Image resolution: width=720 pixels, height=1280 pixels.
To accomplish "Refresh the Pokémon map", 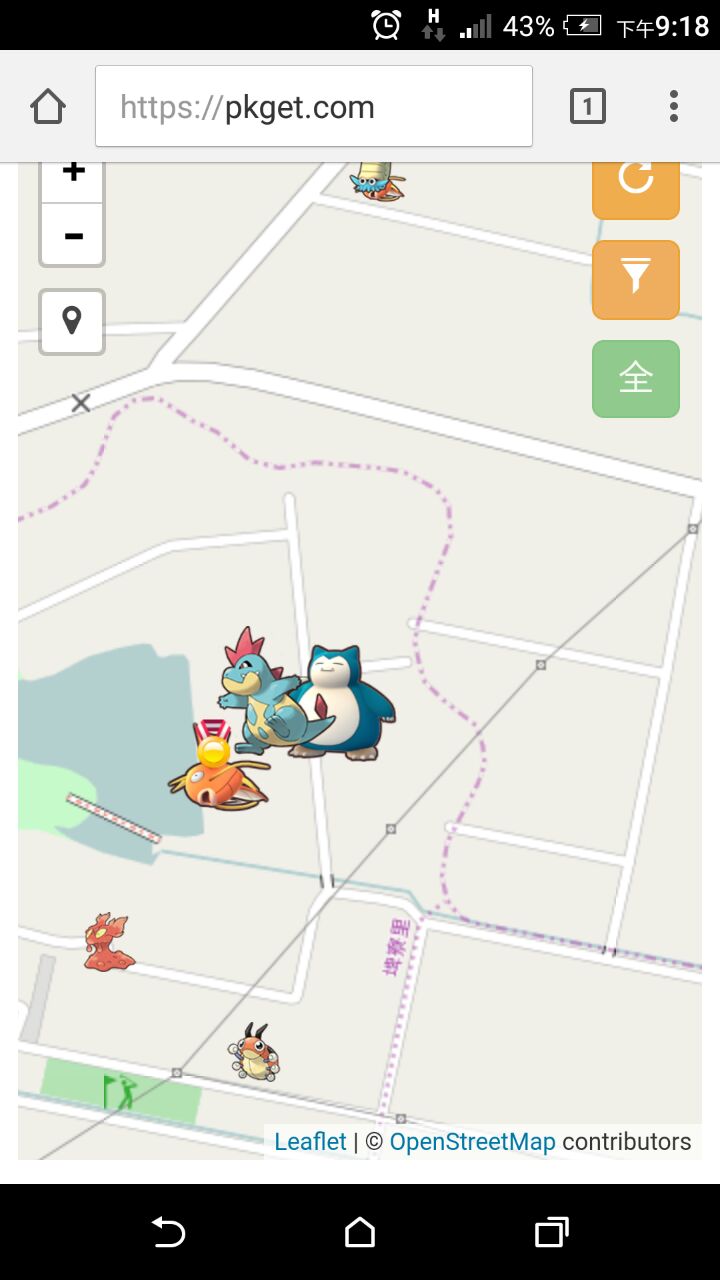I will [636, 182].
